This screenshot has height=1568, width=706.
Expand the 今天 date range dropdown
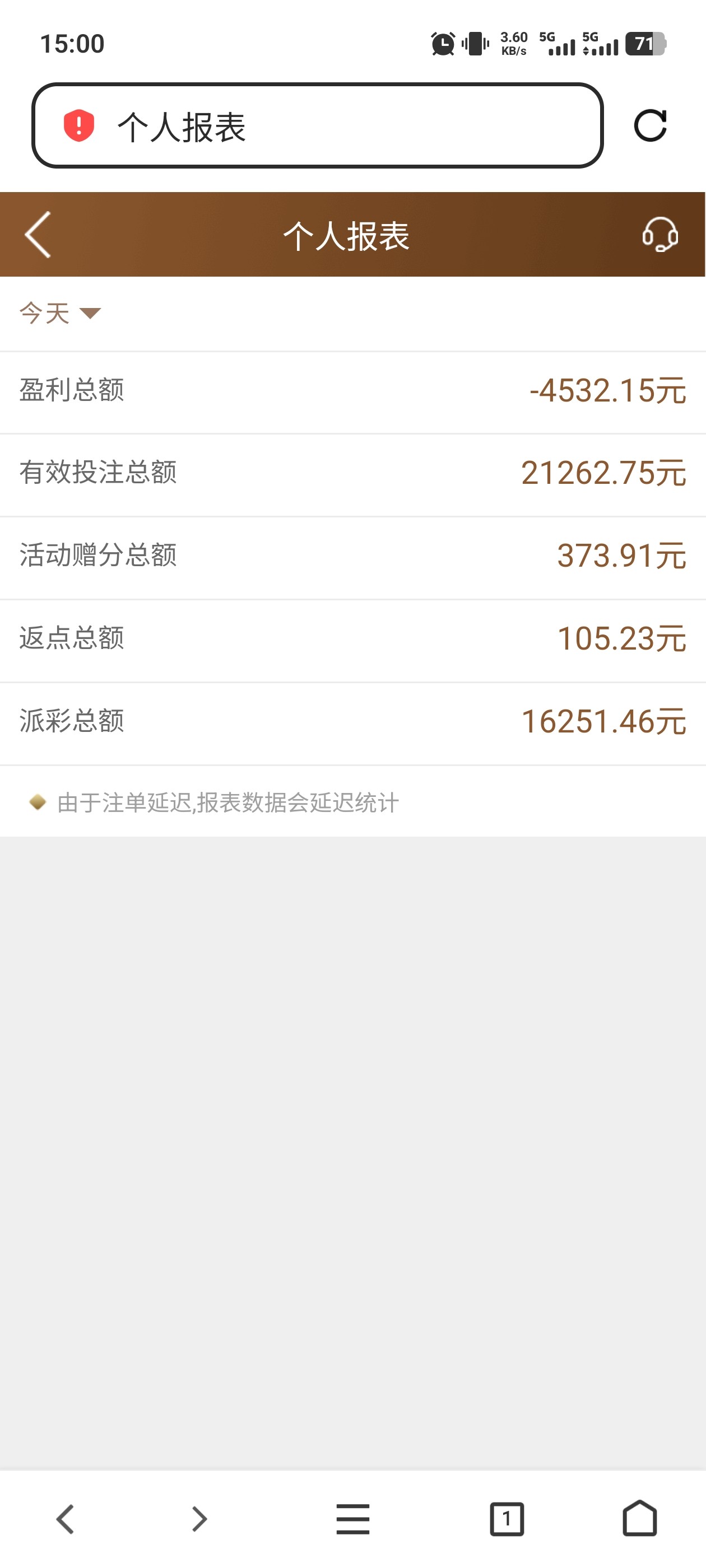click(x=60, y=314)
